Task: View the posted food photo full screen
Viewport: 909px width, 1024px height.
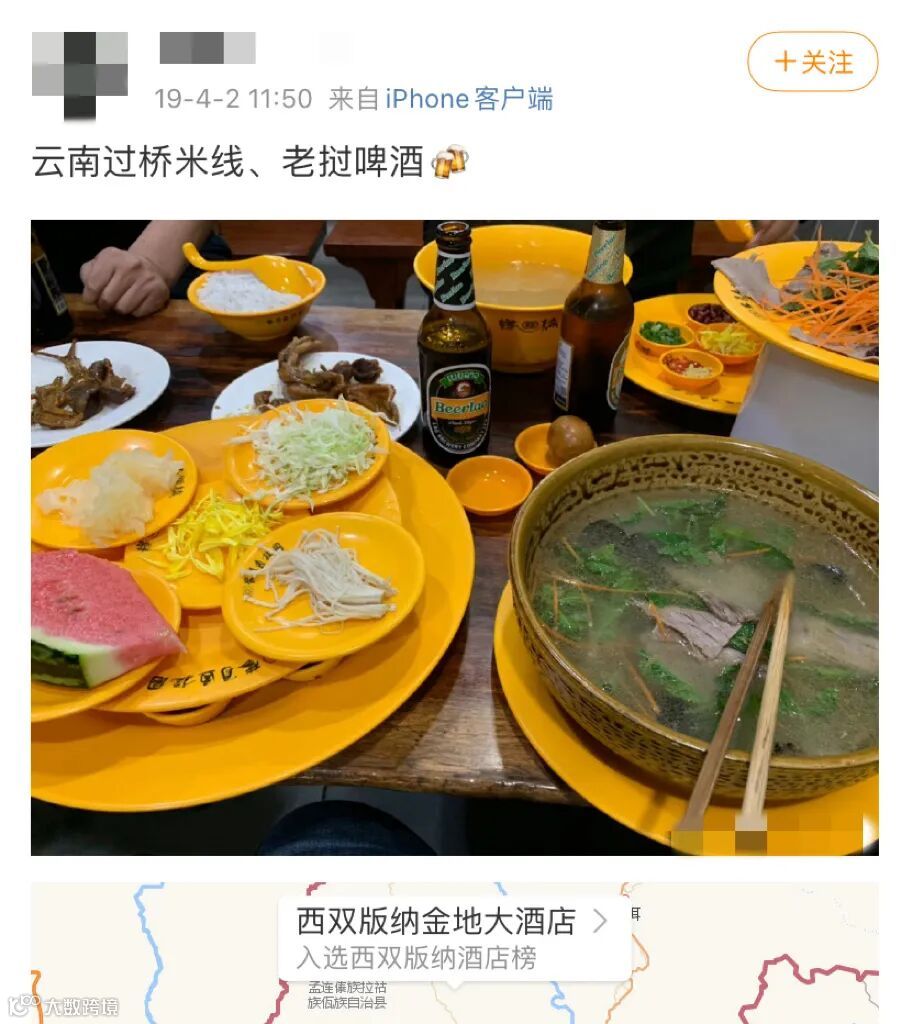Action: tap(454, 537)
